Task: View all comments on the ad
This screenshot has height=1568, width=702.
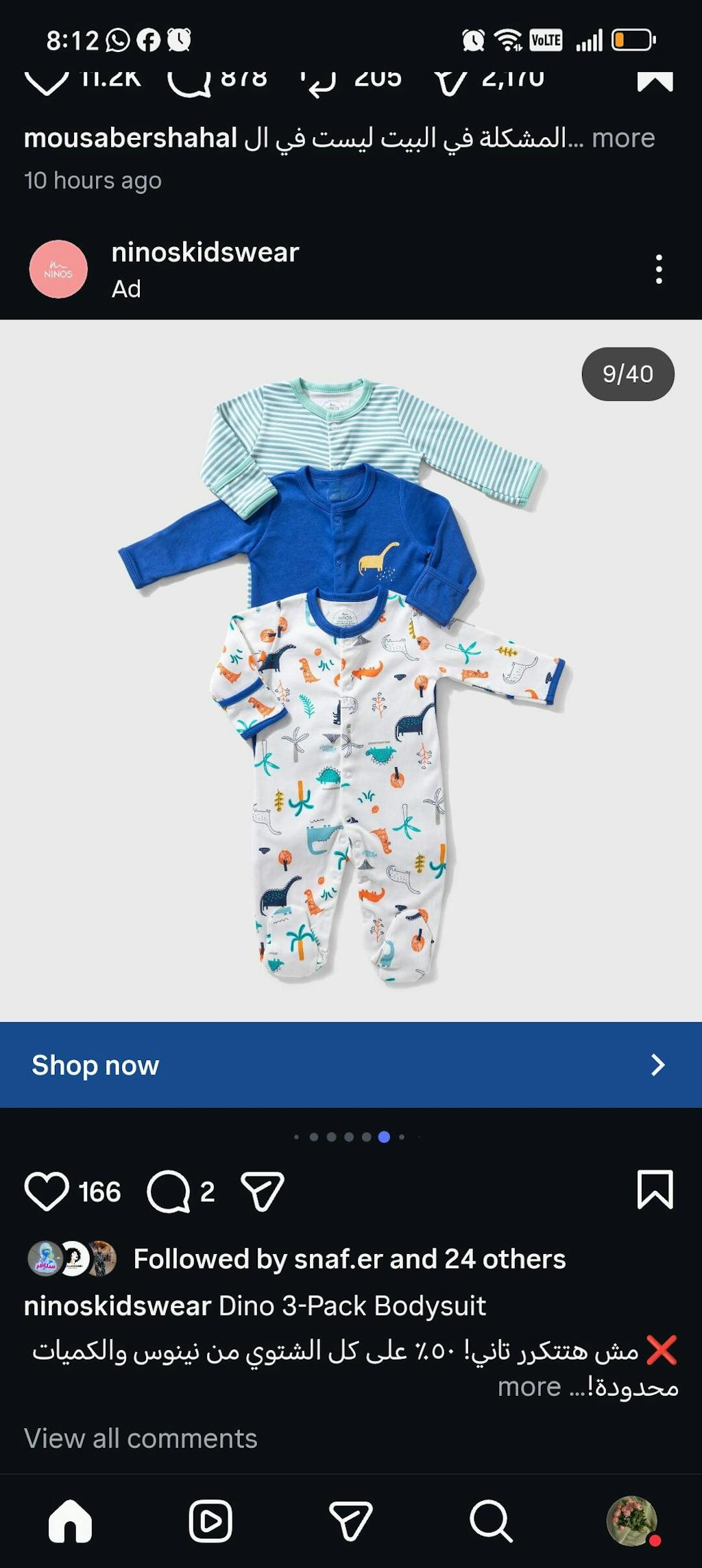Action: (x=141, y=1438)
